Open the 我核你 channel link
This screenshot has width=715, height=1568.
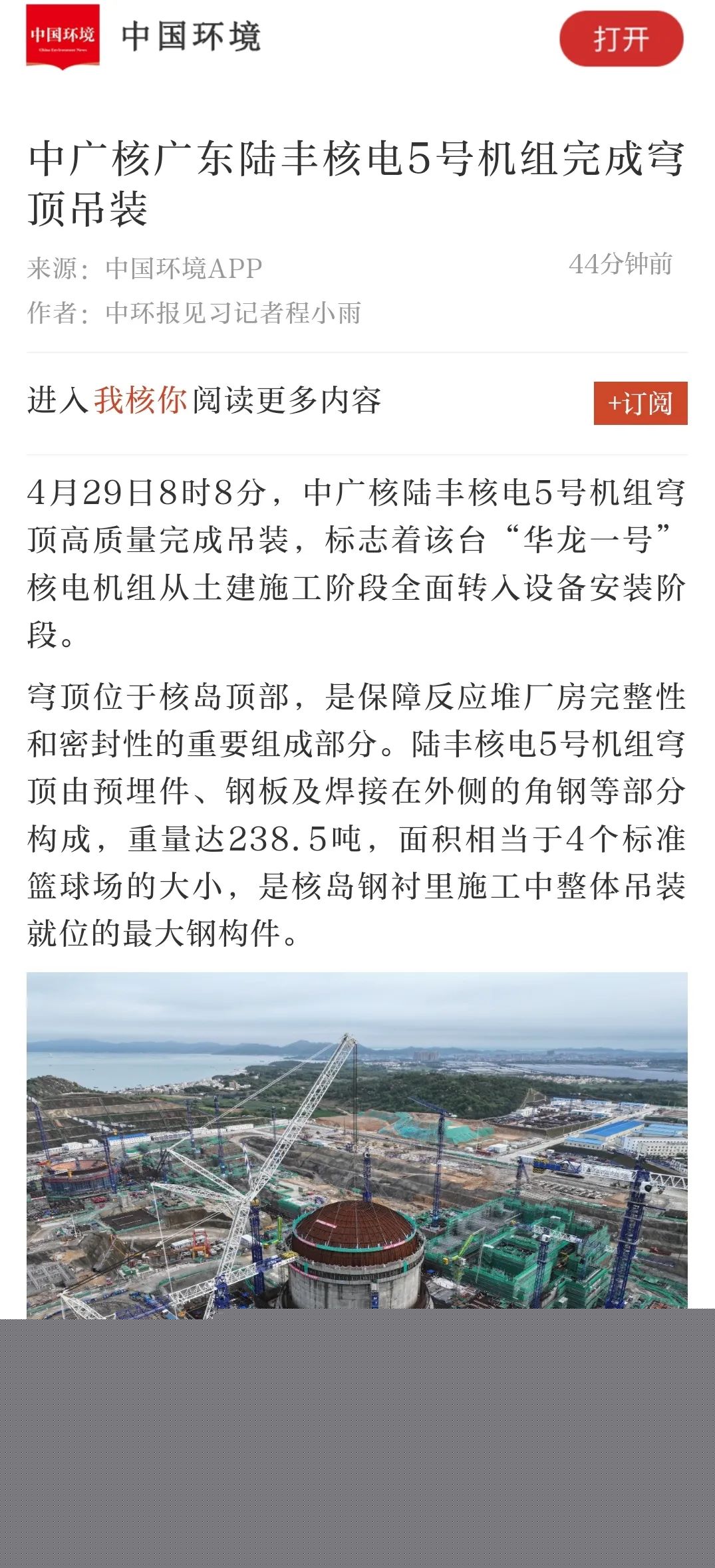[x=140, y=401]
